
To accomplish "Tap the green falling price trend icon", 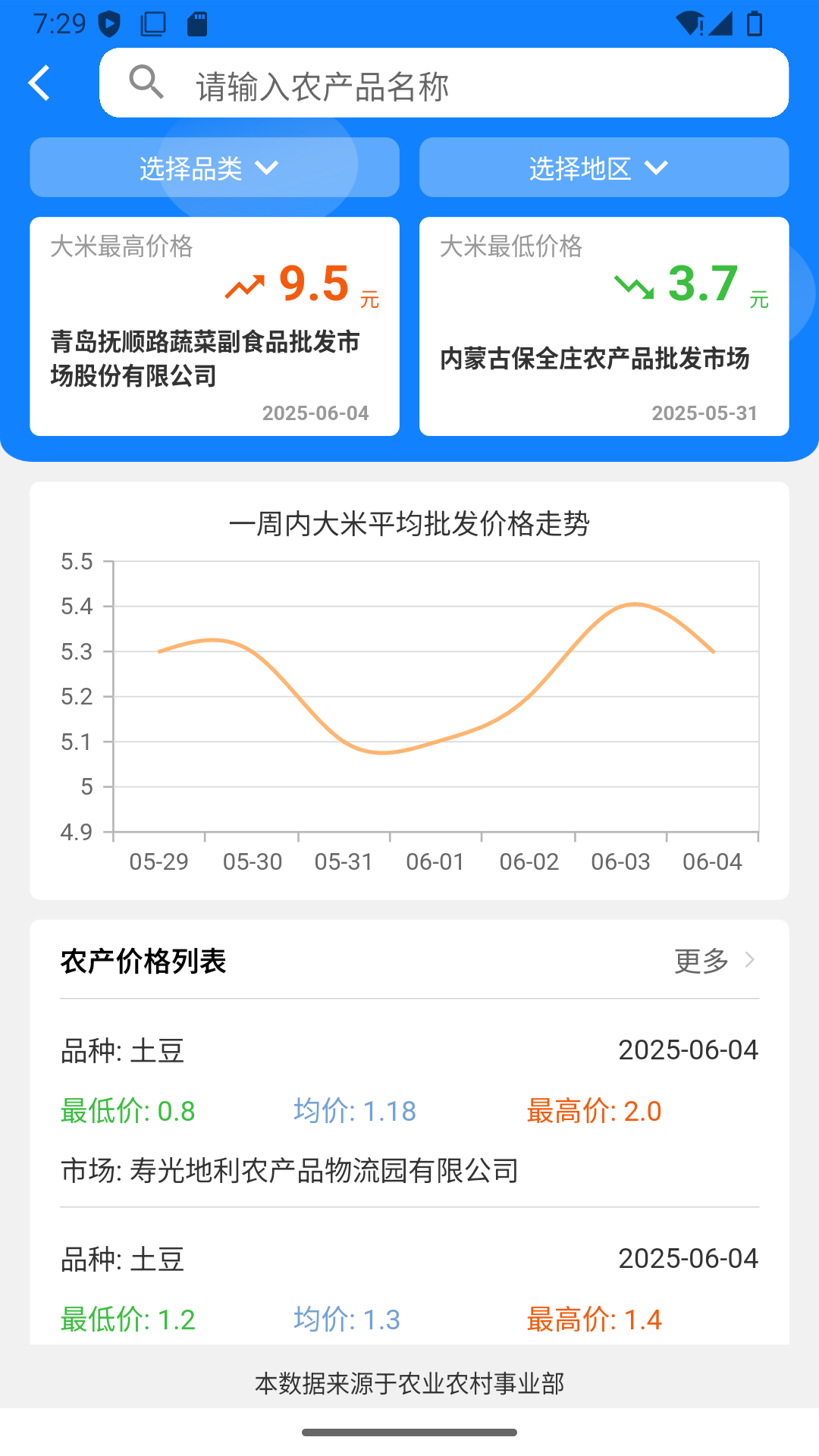I will click(633, 287).
